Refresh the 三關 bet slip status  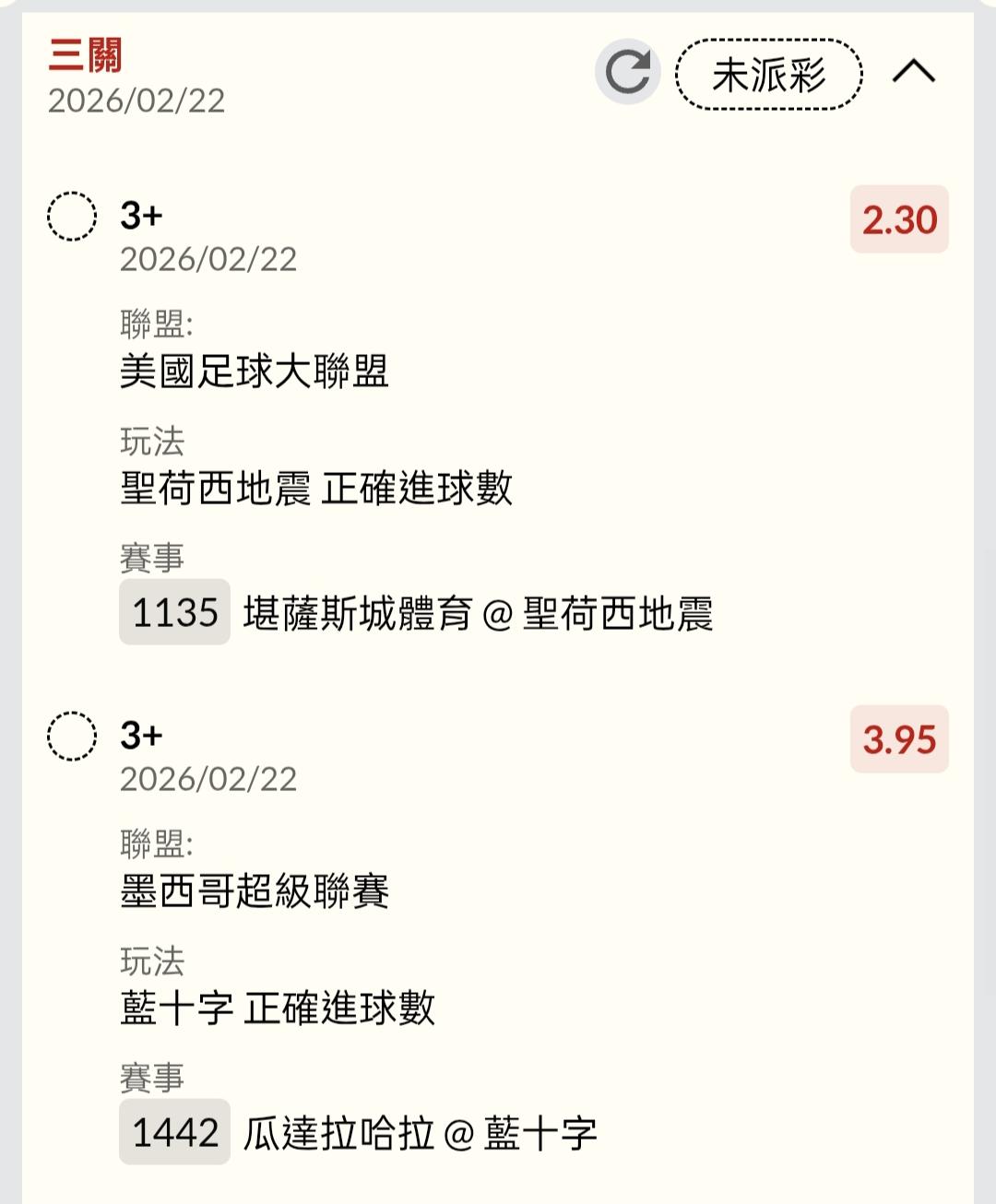pos(628,72)
